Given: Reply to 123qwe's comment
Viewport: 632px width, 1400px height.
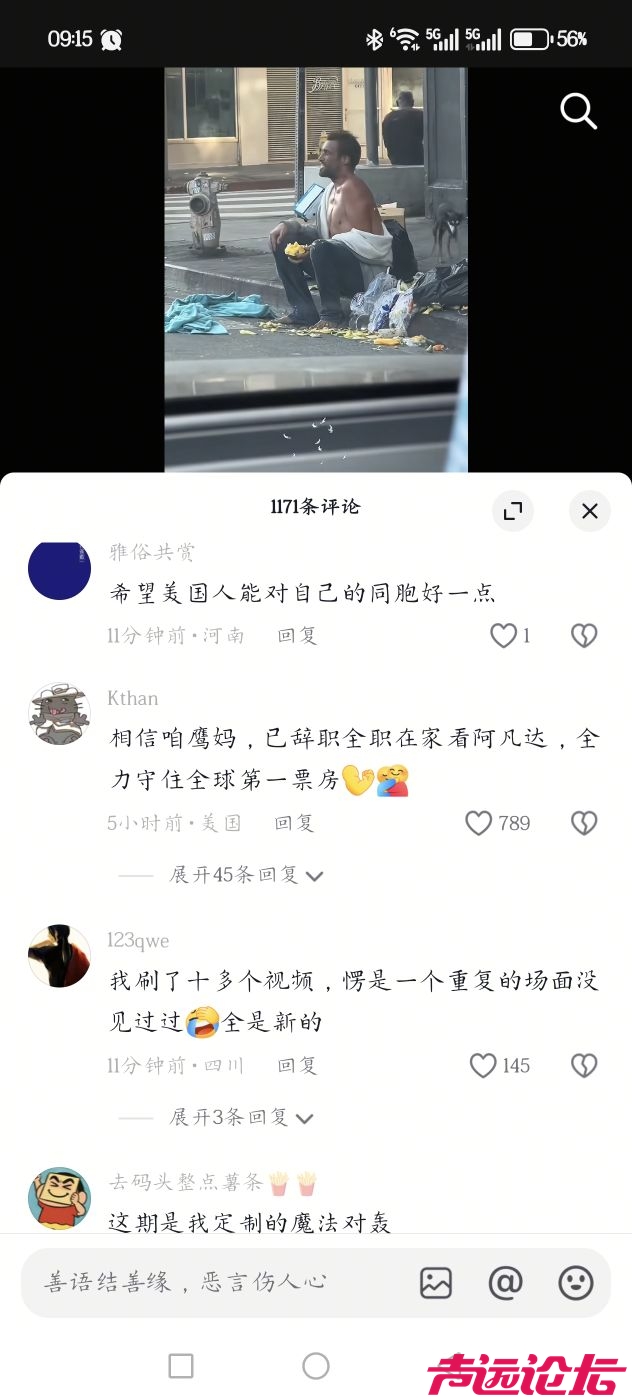Looking at the screenshot, I should (297, 1065).
